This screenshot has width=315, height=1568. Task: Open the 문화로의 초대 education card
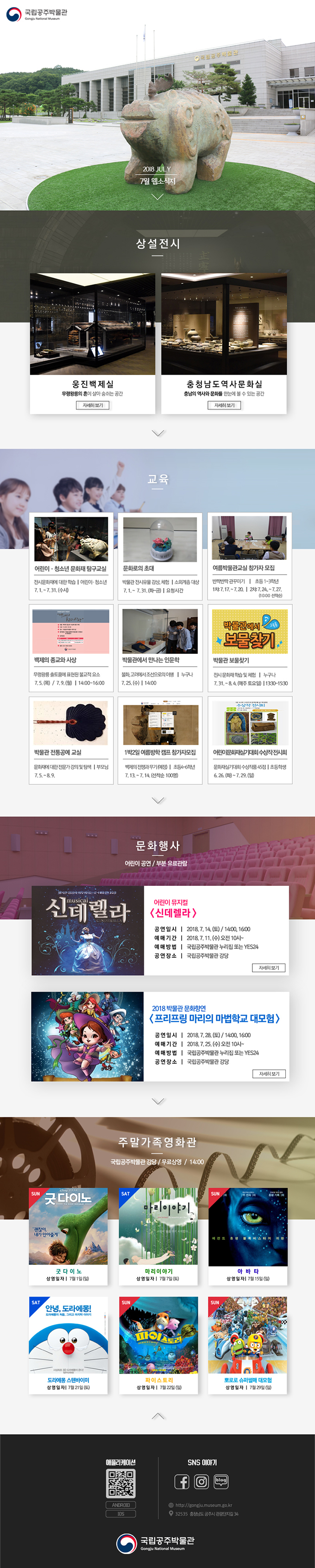pos(160,556)
